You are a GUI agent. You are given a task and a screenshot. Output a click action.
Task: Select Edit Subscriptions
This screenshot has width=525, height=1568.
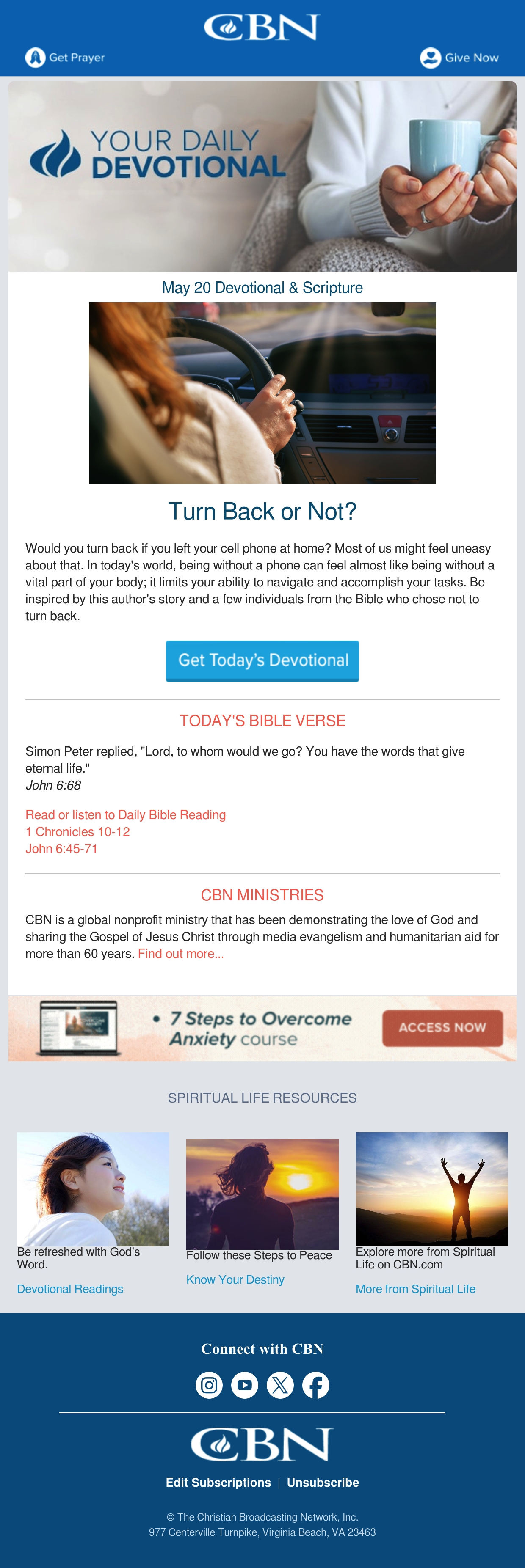coord(218,1482)
